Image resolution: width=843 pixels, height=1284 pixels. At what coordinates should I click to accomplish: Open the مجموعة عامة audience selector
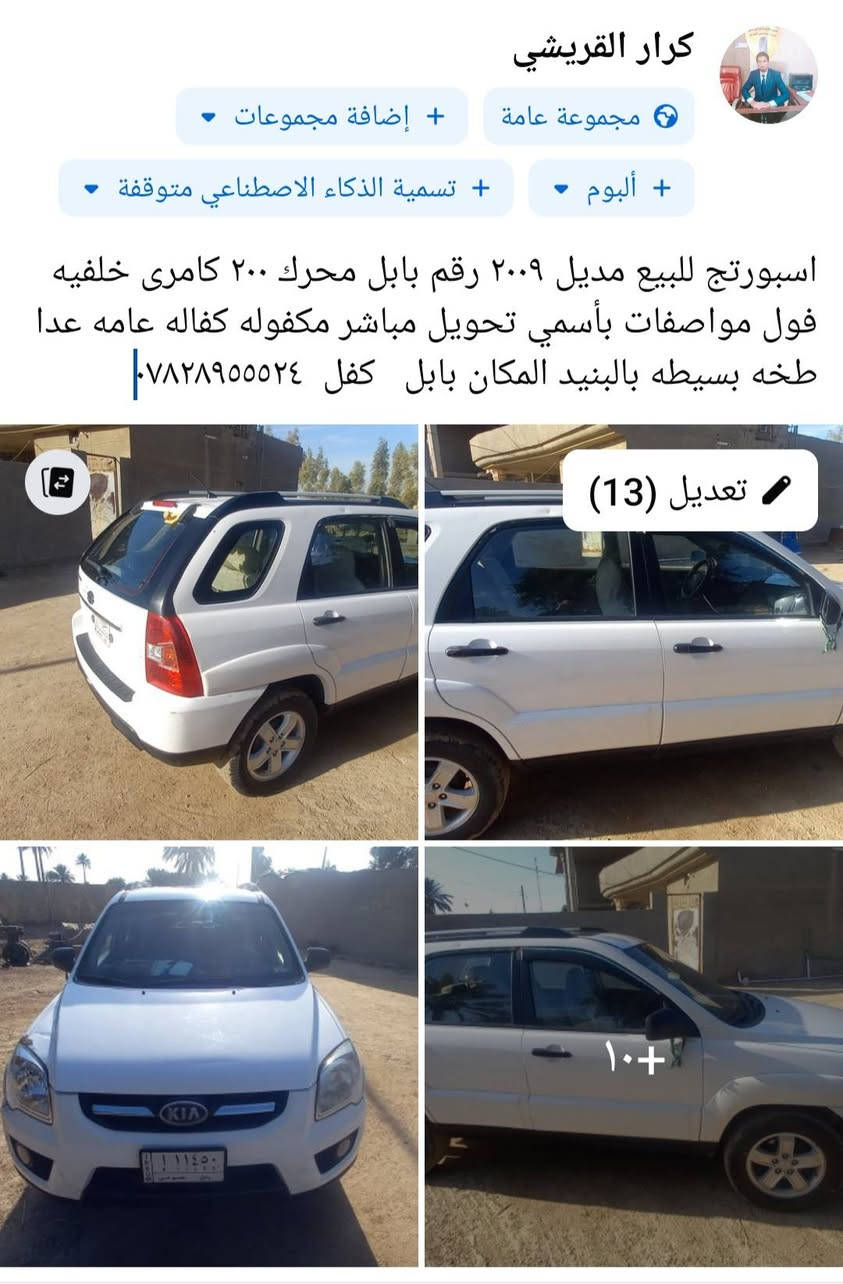pos(589,117)
